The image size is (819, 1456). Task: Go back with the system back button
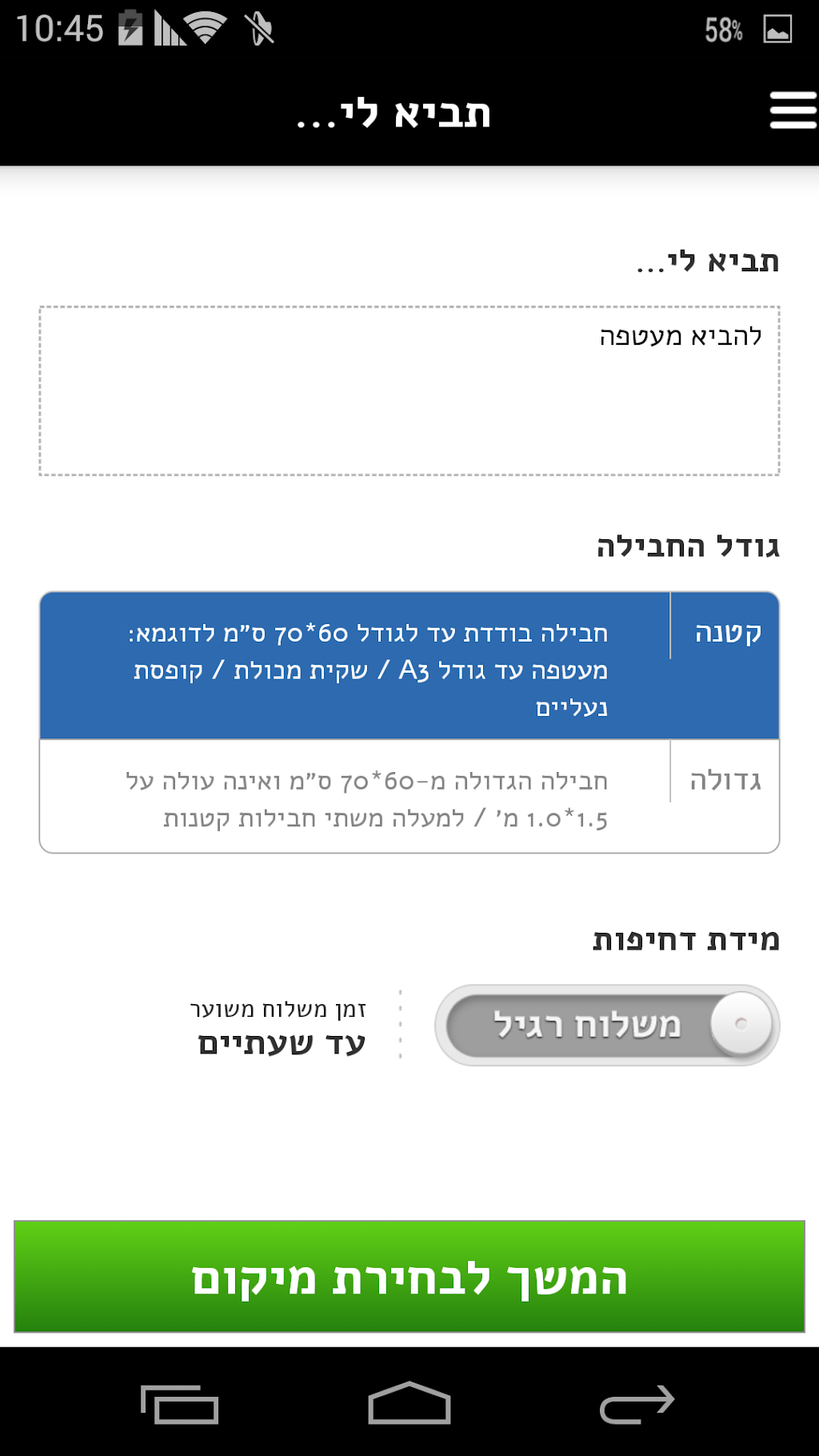coord(637,1404)
